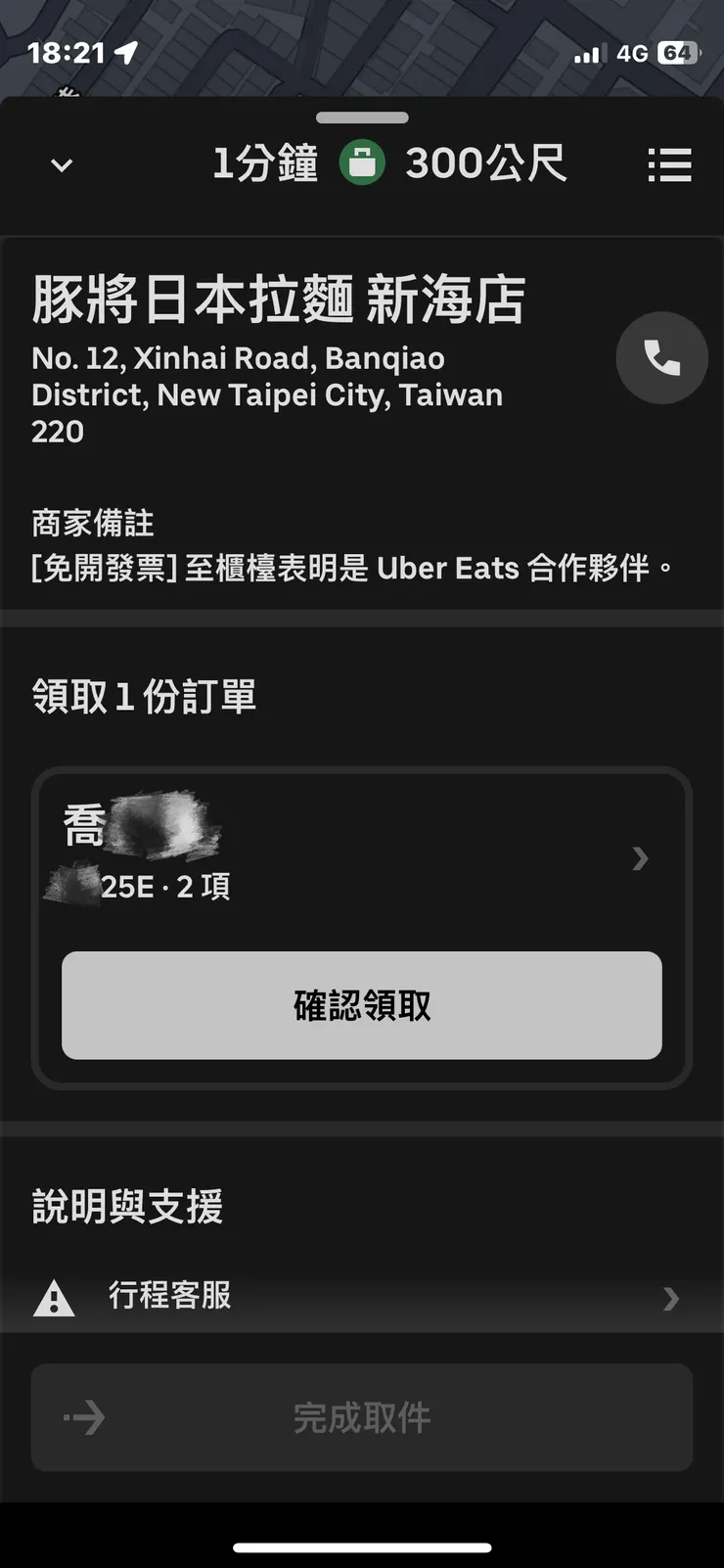Screen dimensions: 724x1568
Task: Tap the cellular signal bars icon
Action: click(588, 53)
